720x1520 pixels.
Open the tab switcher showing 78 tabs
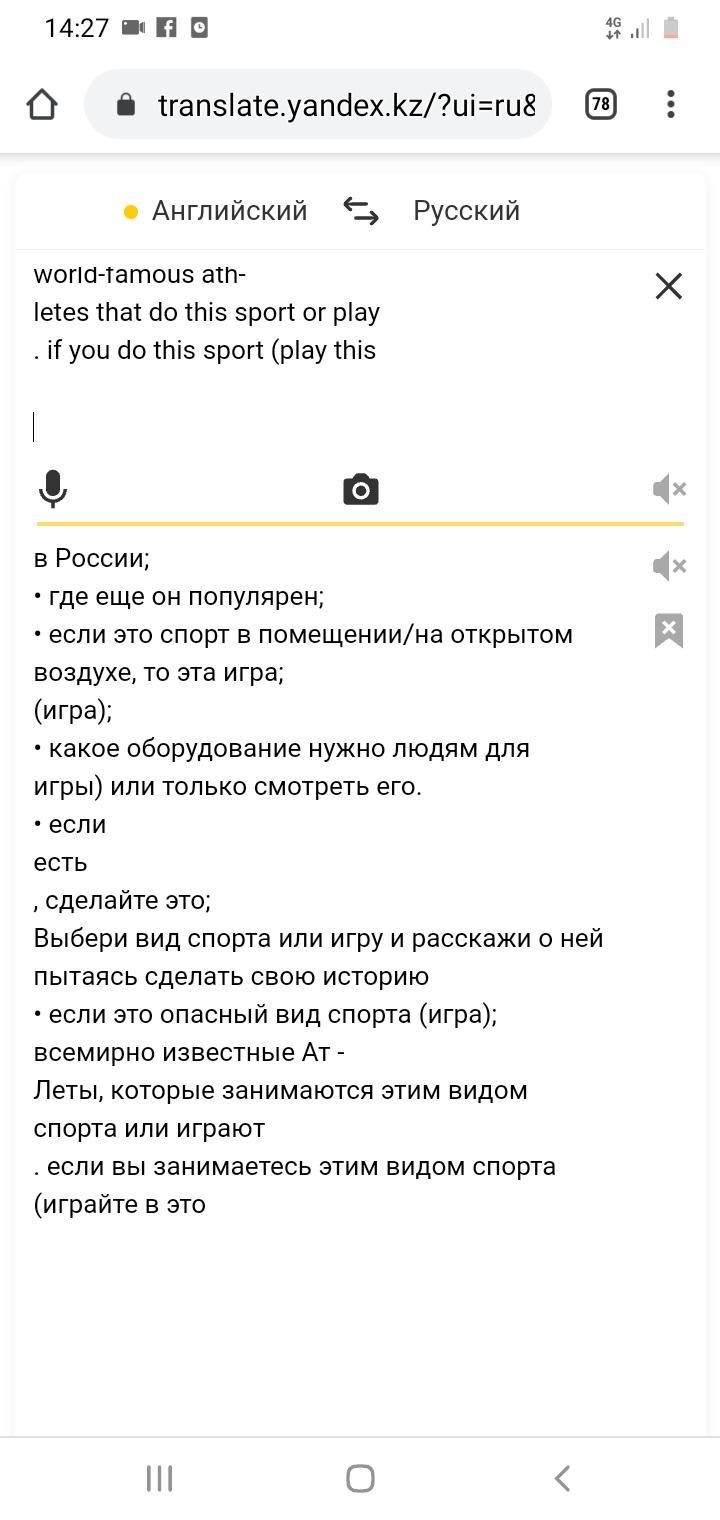600,104
